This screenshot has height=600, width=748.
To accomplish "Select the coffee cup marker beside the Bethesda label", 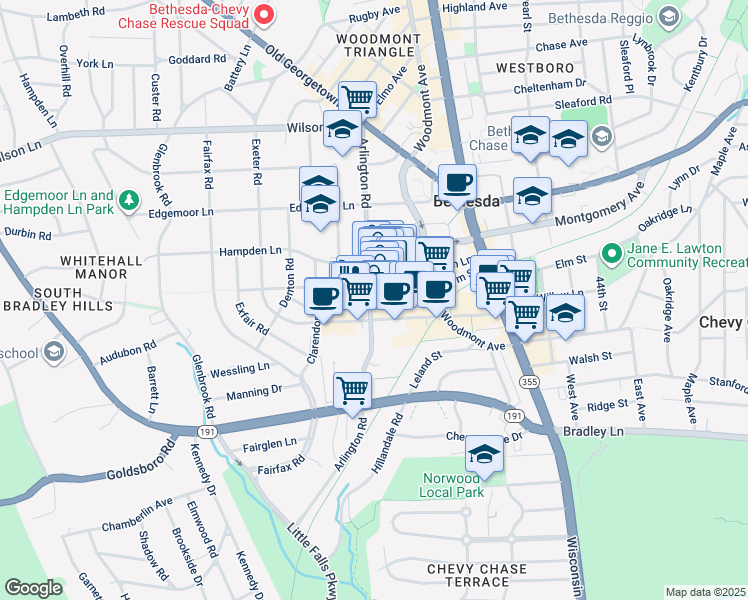I will point(457,183).
